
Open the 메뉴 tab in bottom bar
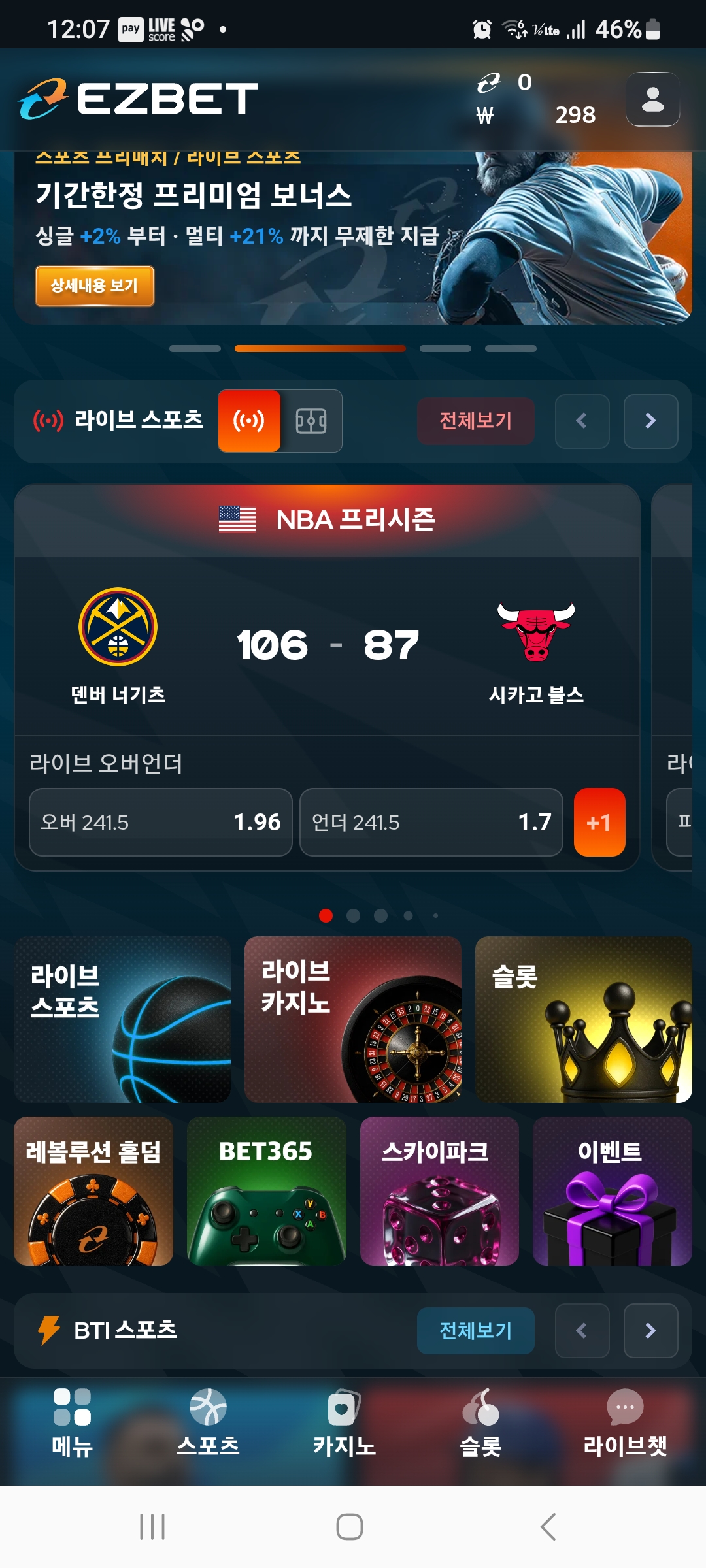pyautogui.click(x=72, y=1422)
